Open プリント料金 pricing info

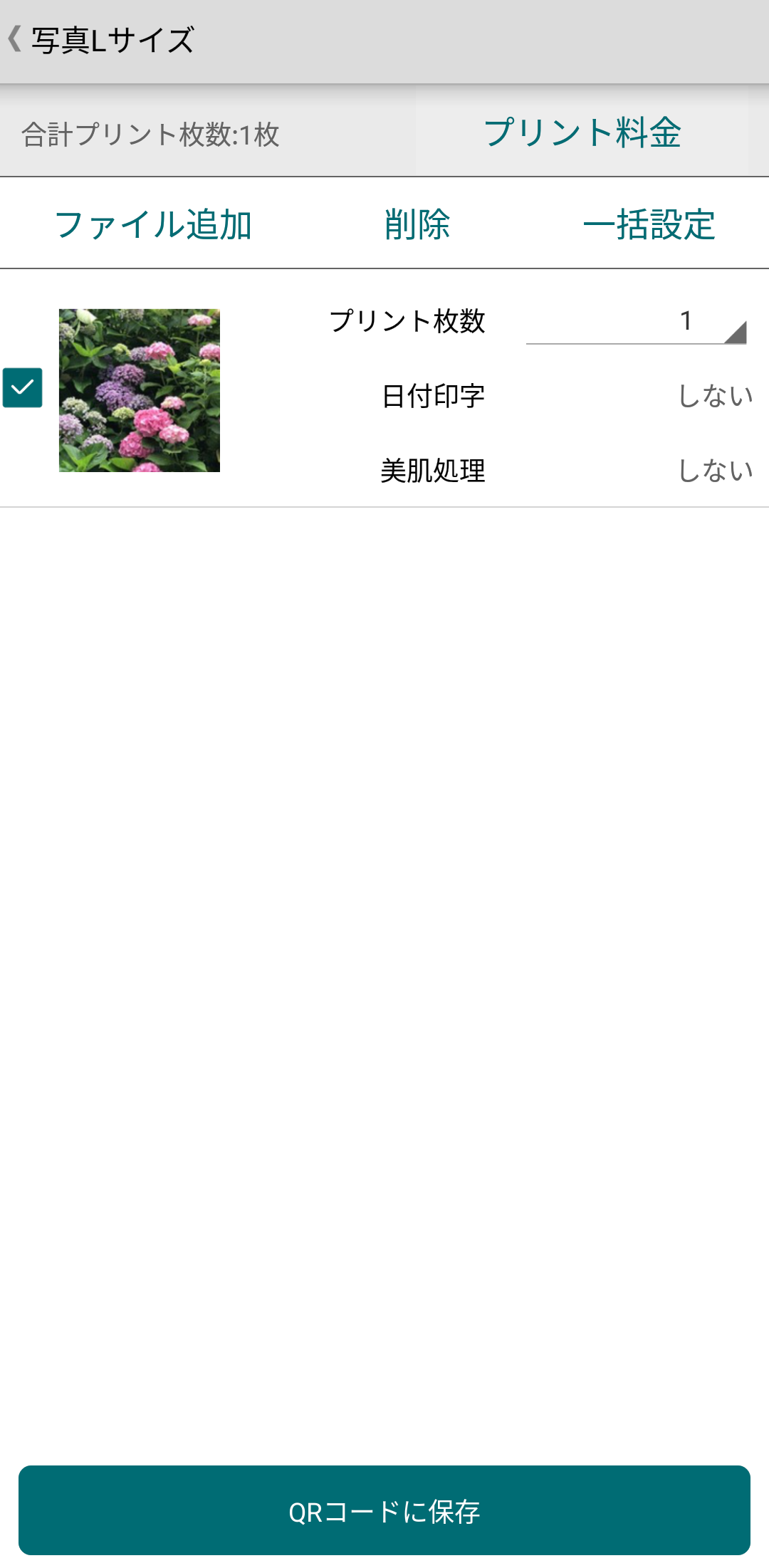pos(582,132)
